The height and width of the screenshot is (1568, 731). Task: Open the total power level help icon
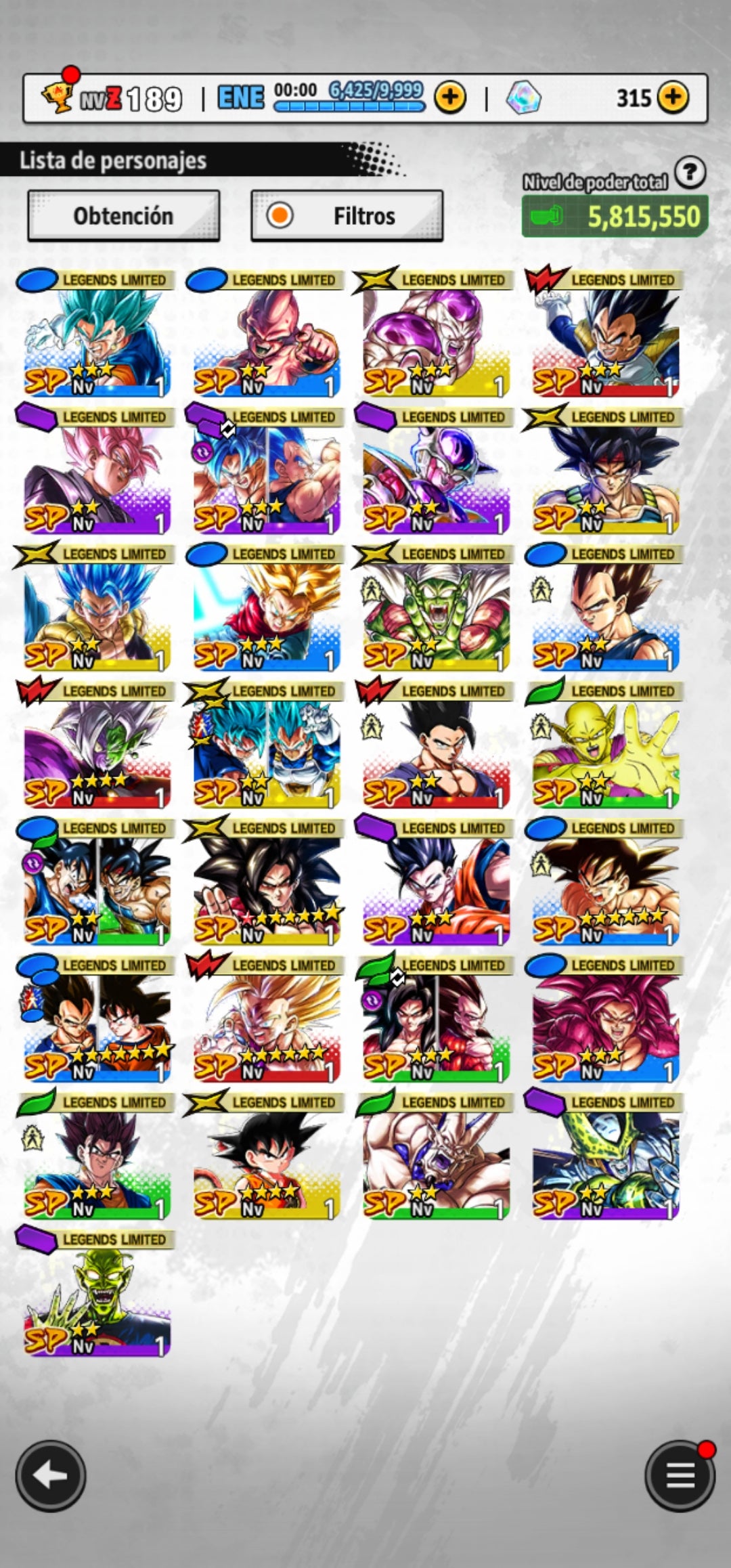(x=690, y=173)
